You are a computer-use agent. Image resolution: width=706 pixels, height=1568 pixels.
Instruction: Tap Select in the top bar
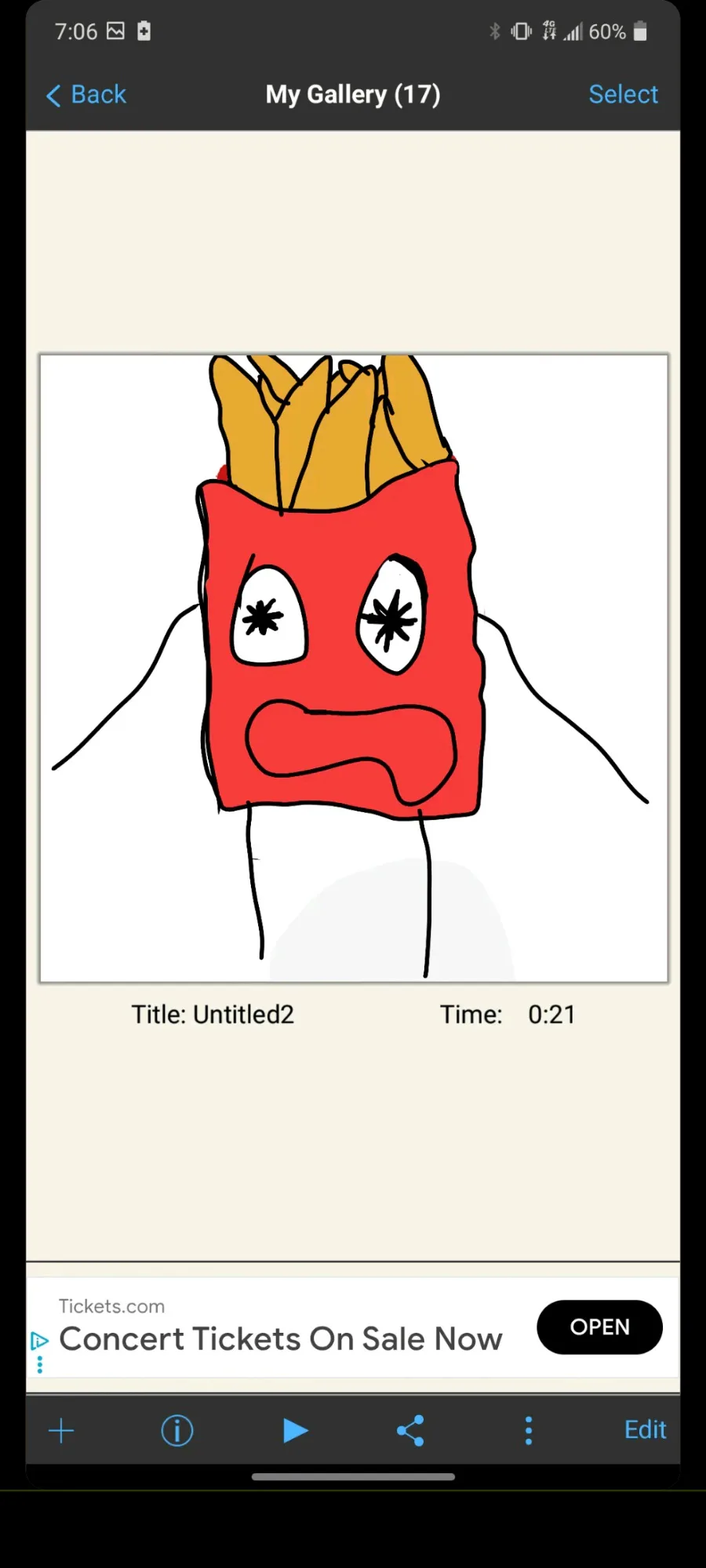pos(623,94)
